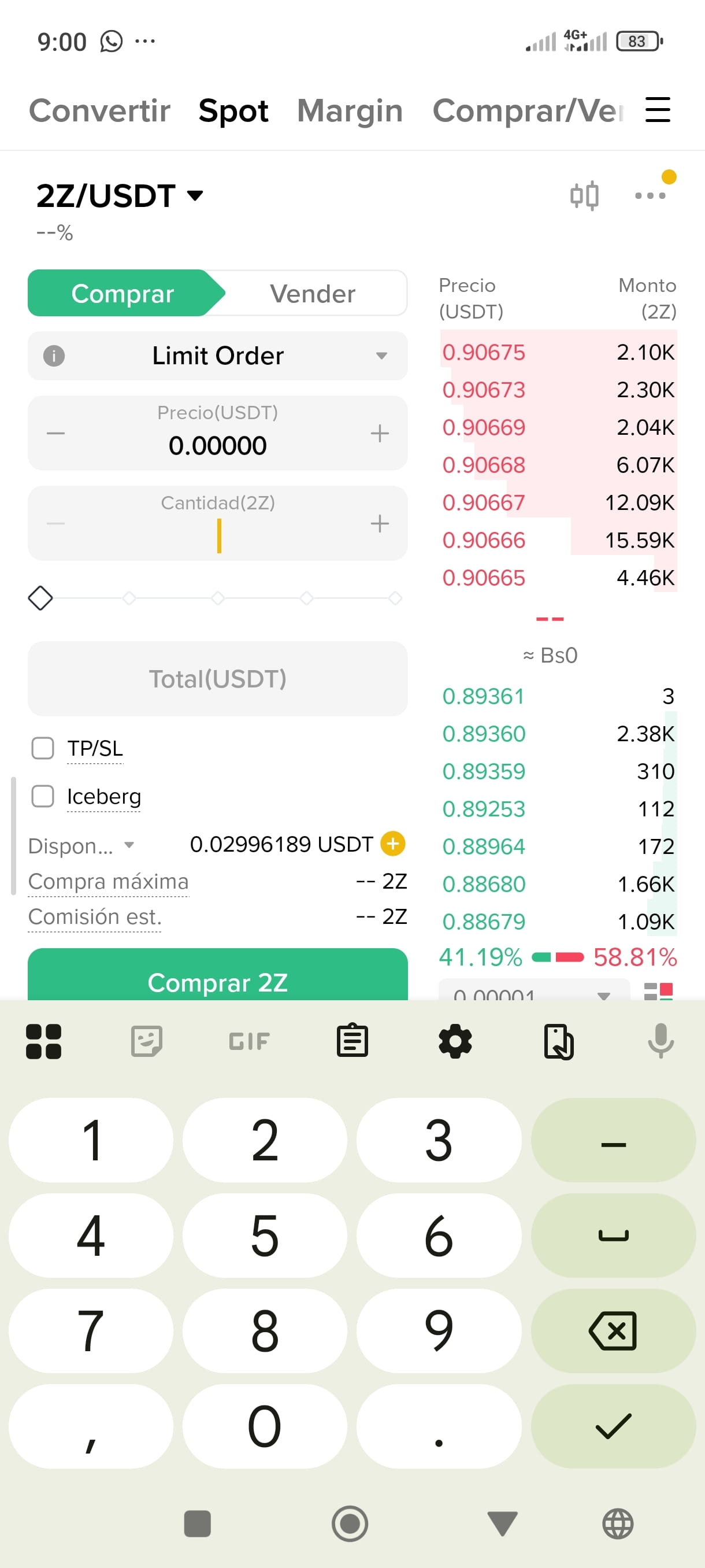This screenshot has height=1568, width=705.
Task: Enable the TP/SL checkbox
Action: (43, 748)
